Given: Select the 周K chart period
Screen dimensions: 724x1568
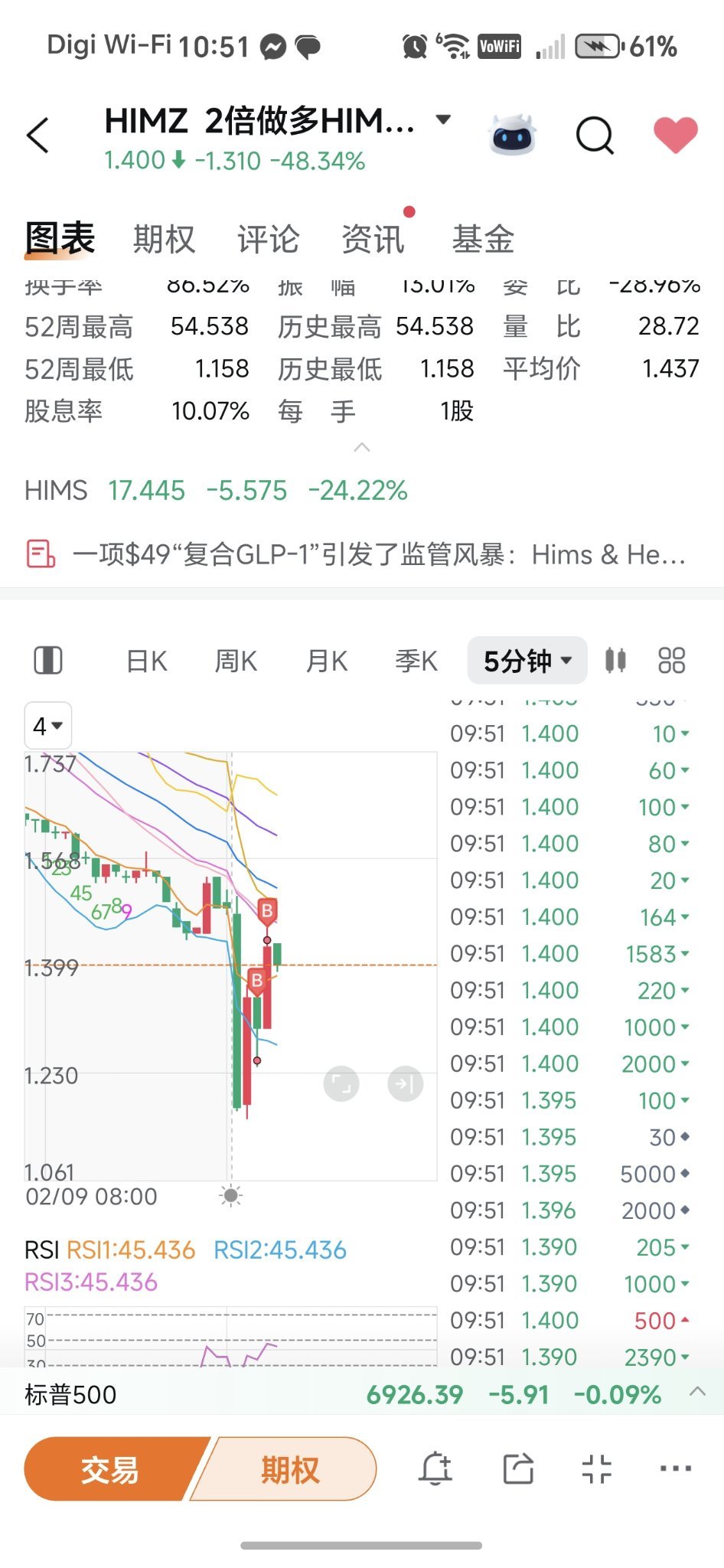Looking at the screenshot, I should [x=236, y=661].
